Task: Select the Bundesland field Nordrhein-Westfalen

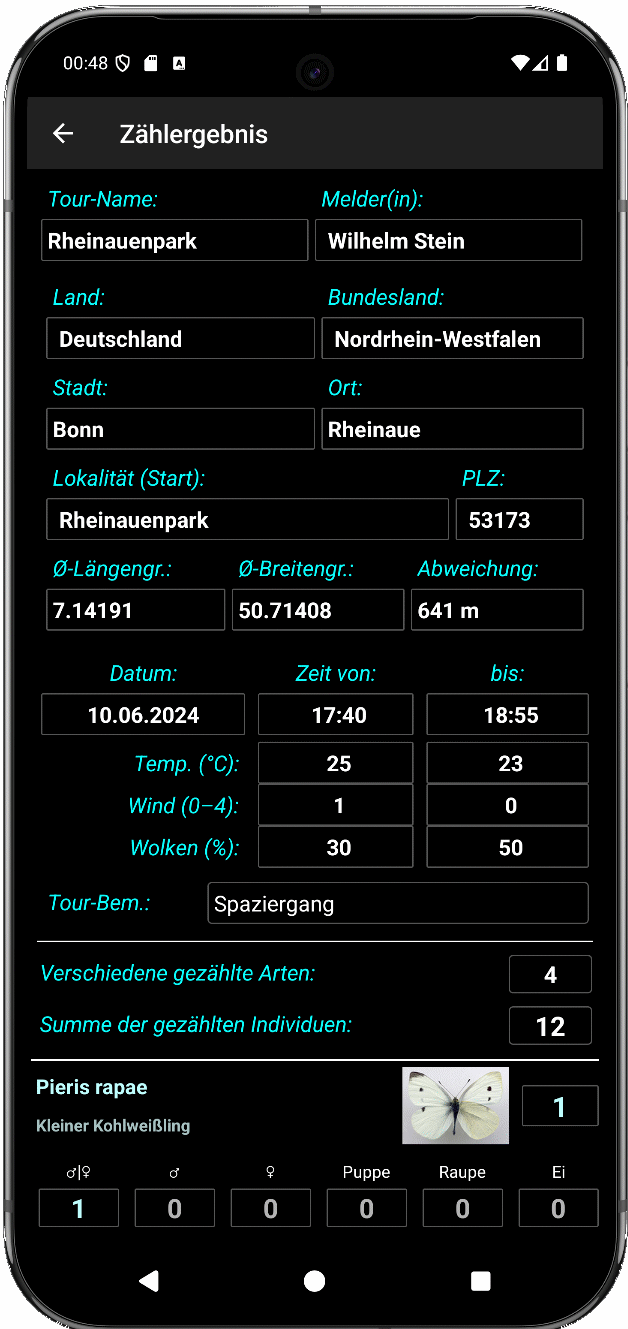Action: [x=452, y=339]
